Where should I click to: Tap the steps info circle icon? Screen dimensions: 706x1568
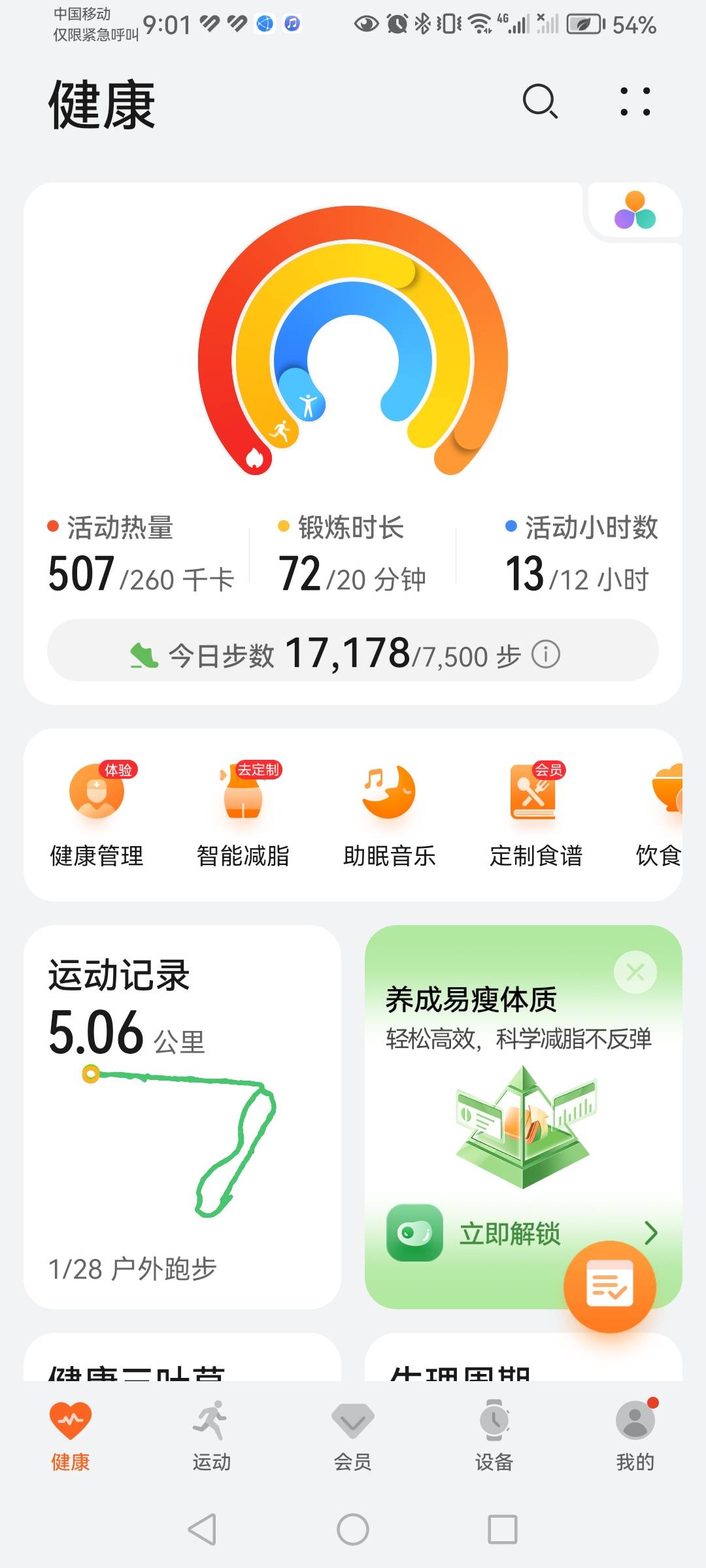(546, 655)
